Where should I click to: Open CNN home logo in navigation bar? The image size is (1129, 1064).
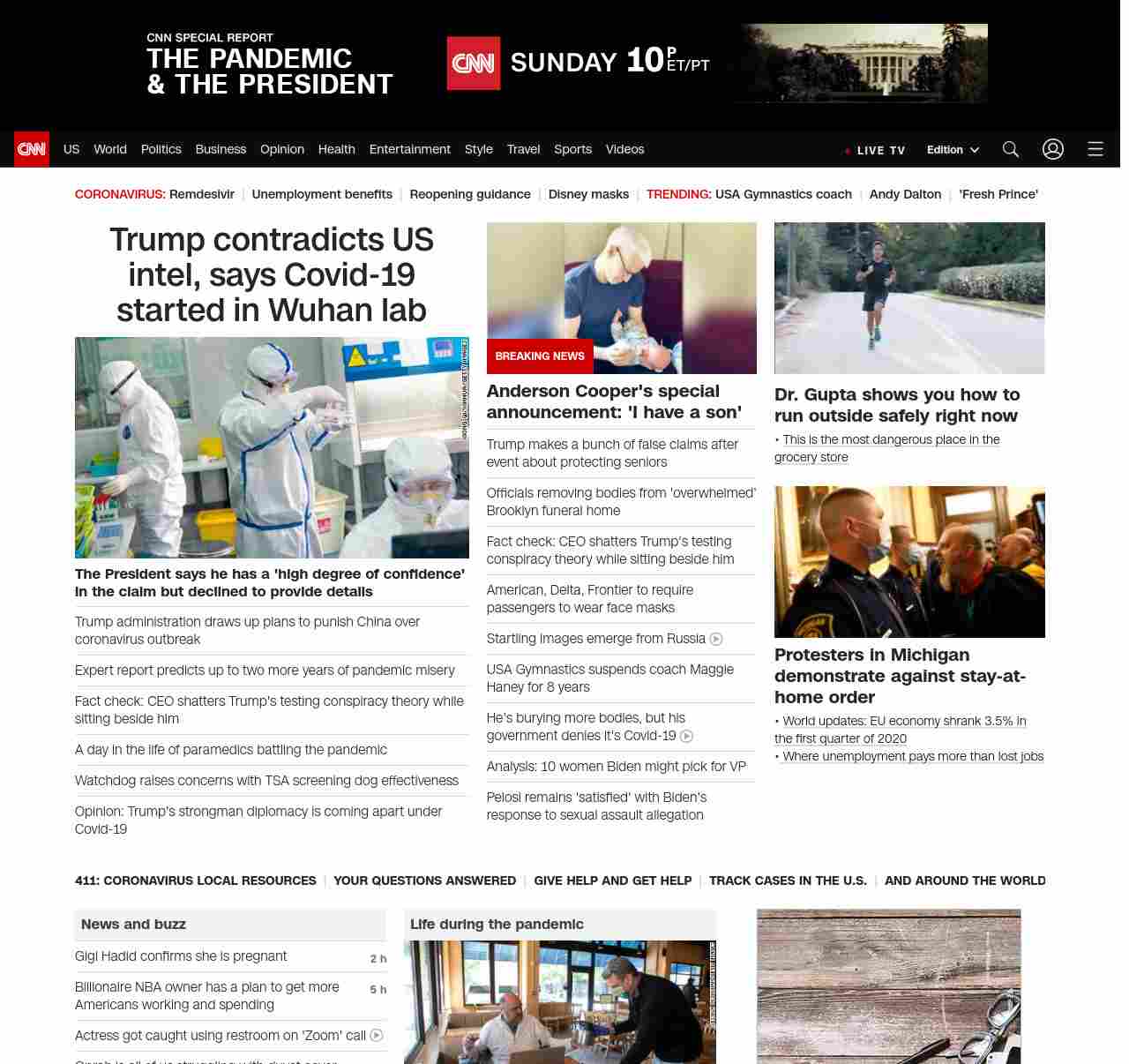32,149
